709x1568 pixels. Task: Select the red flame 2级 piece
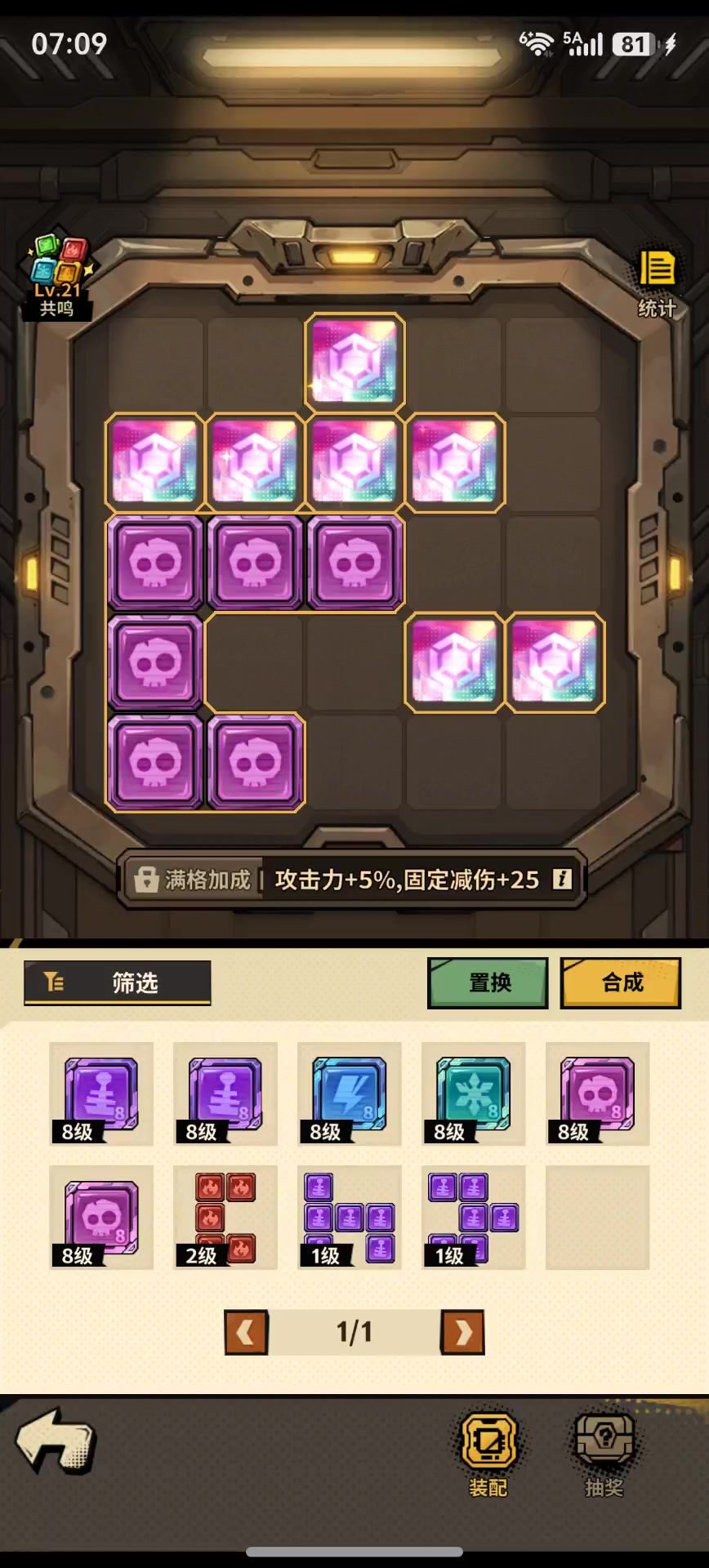[x=225, y=1218]
